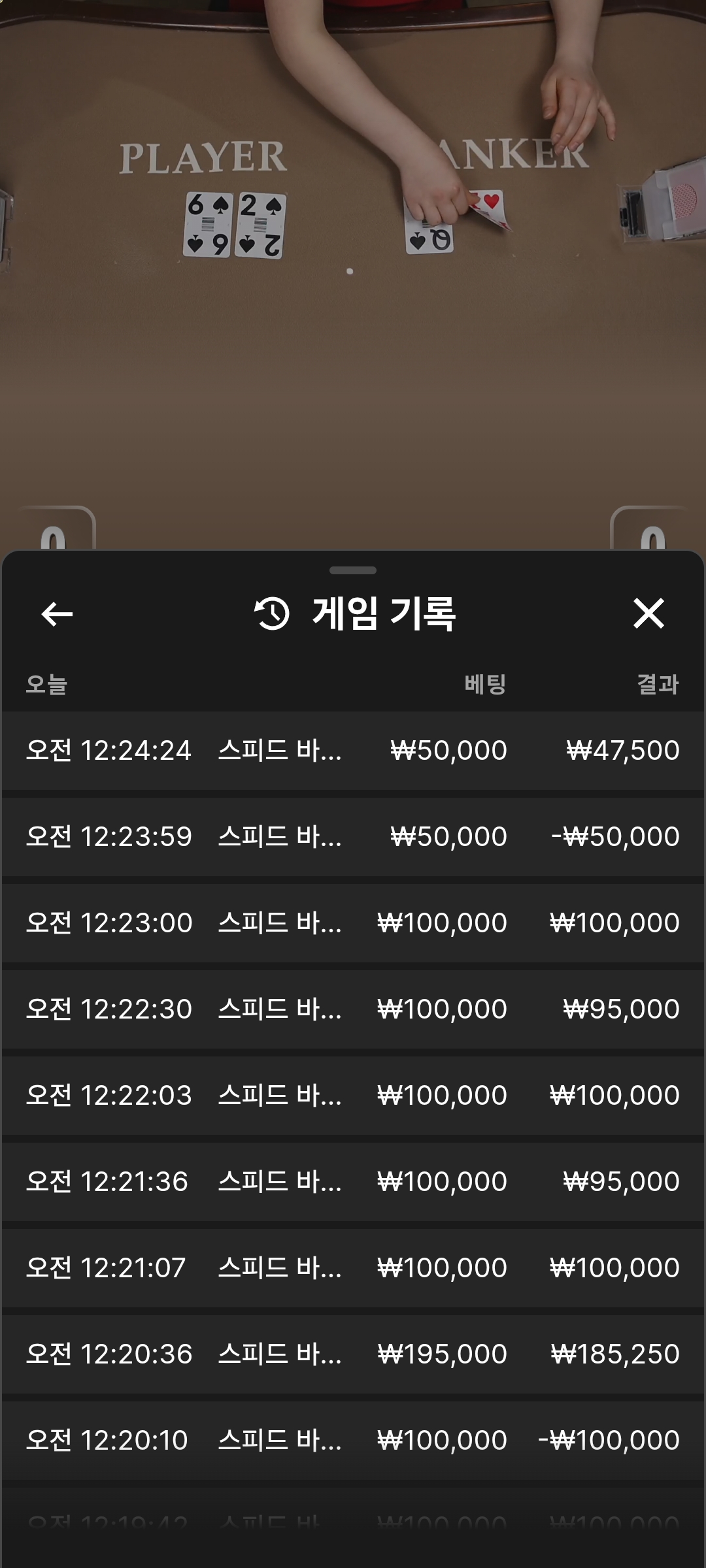Open the 오전 12:23:59 game record

tap(353, 836)
